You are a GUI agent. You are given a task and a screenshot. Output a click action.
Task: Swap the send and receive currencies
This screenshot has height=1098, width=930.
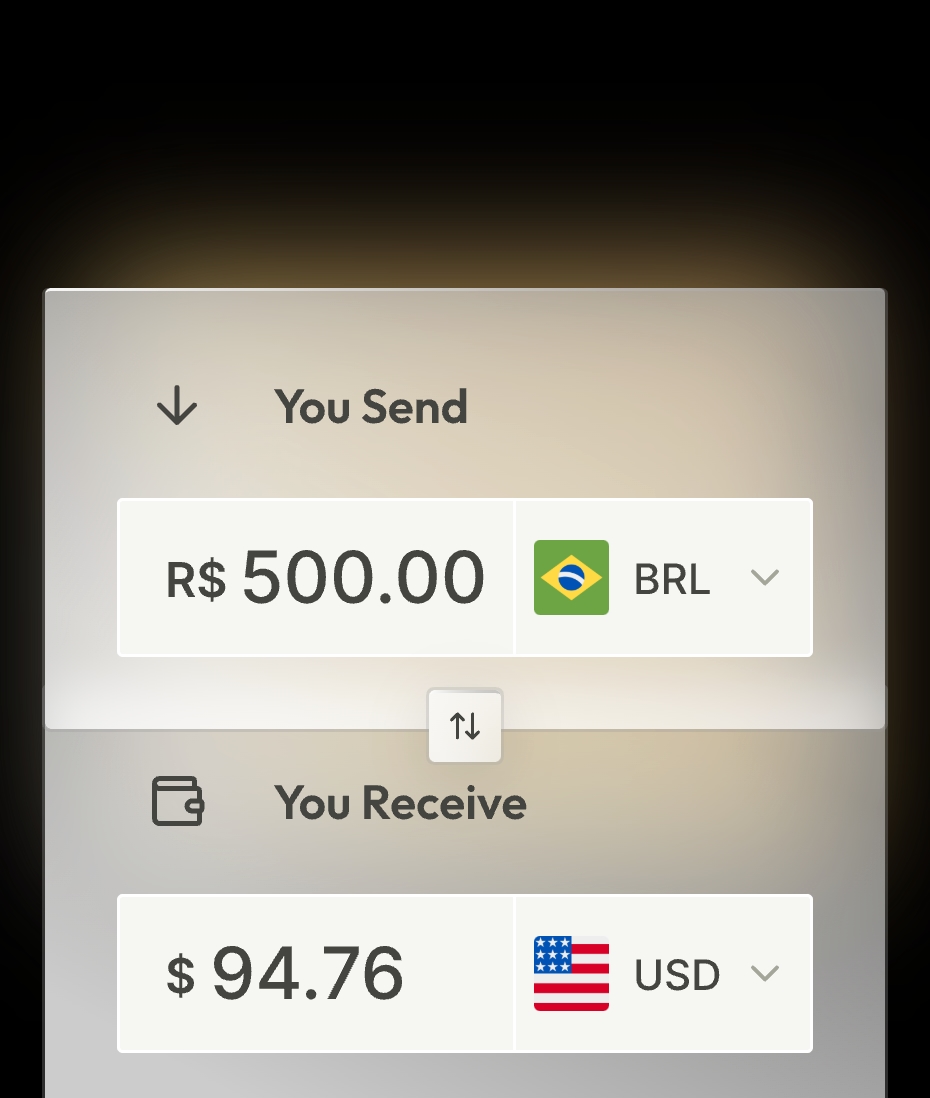click(x=465, y=726)
